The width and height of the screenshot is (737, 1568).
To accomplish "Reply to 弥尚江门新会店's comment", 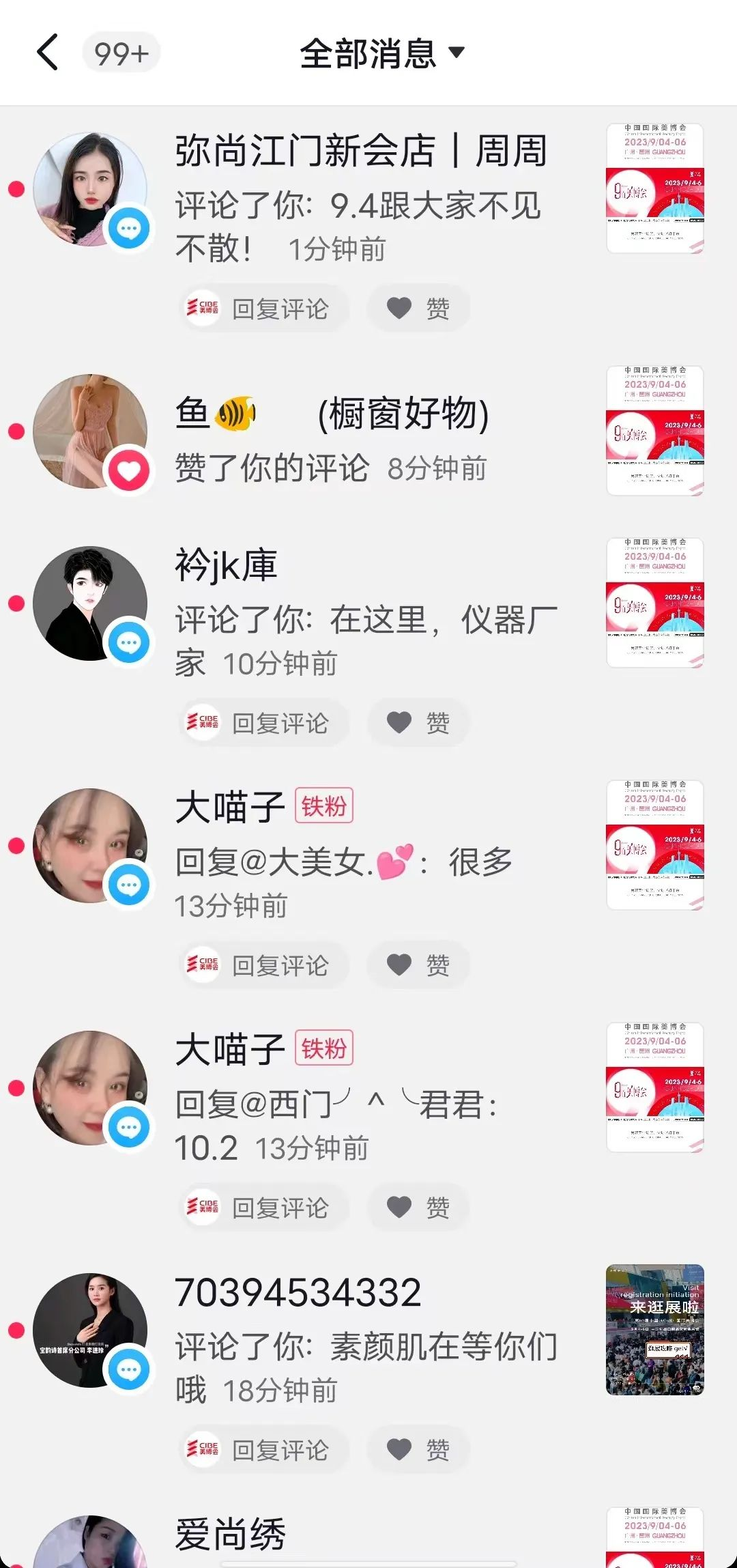I will pos(265,309).
